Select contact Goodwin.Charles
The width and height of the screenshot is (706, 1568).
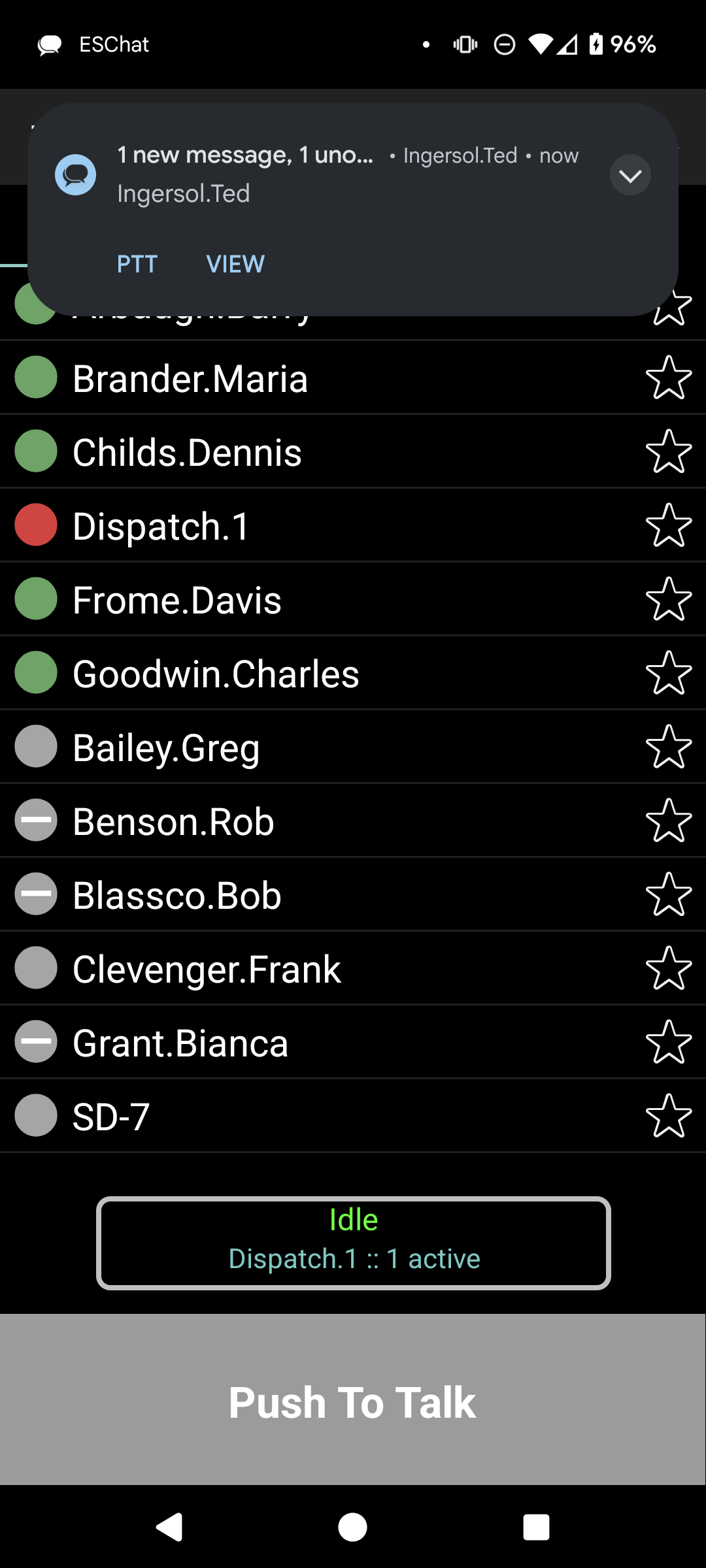pos(353,673)
